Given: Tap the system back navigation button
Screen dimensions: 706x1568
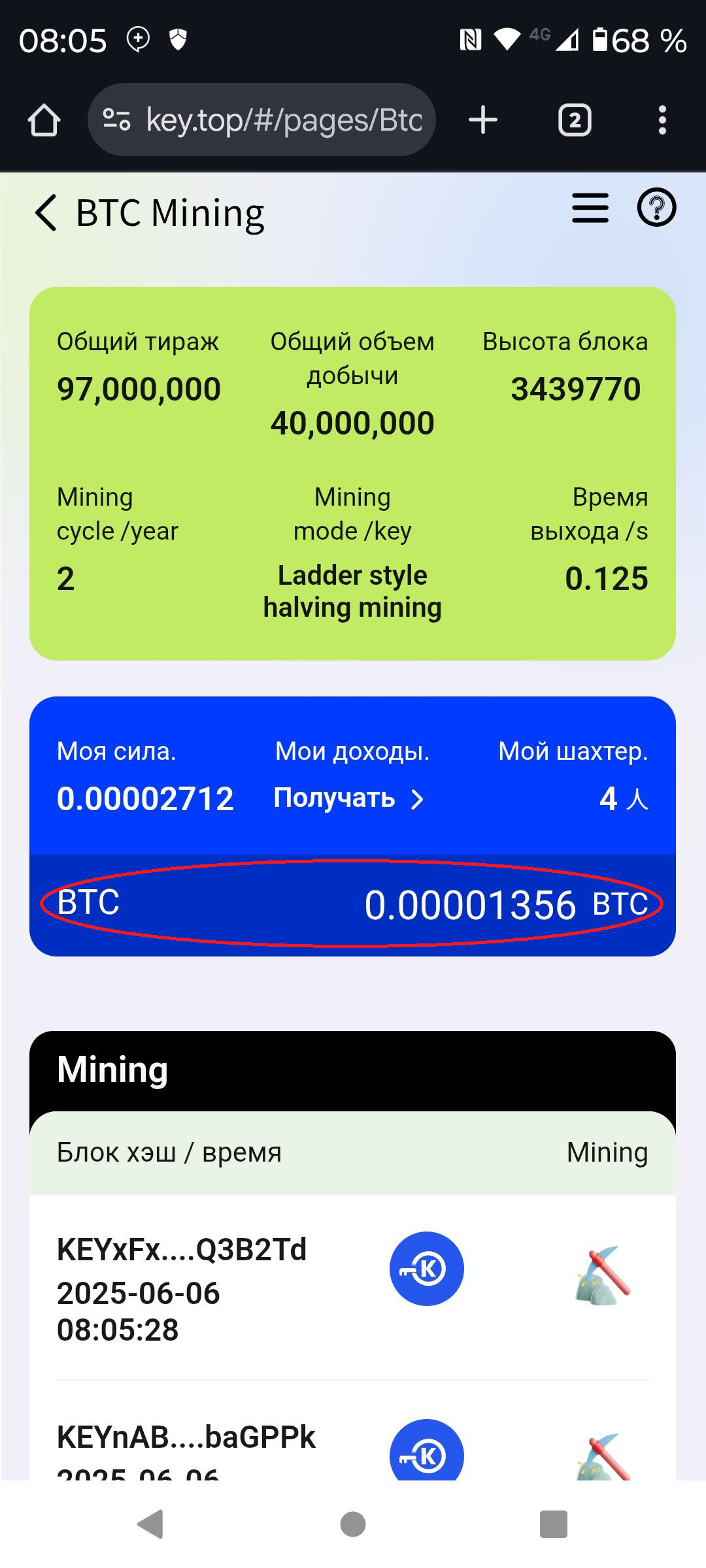Looking at the screenshot, I should coord(151,1524).
